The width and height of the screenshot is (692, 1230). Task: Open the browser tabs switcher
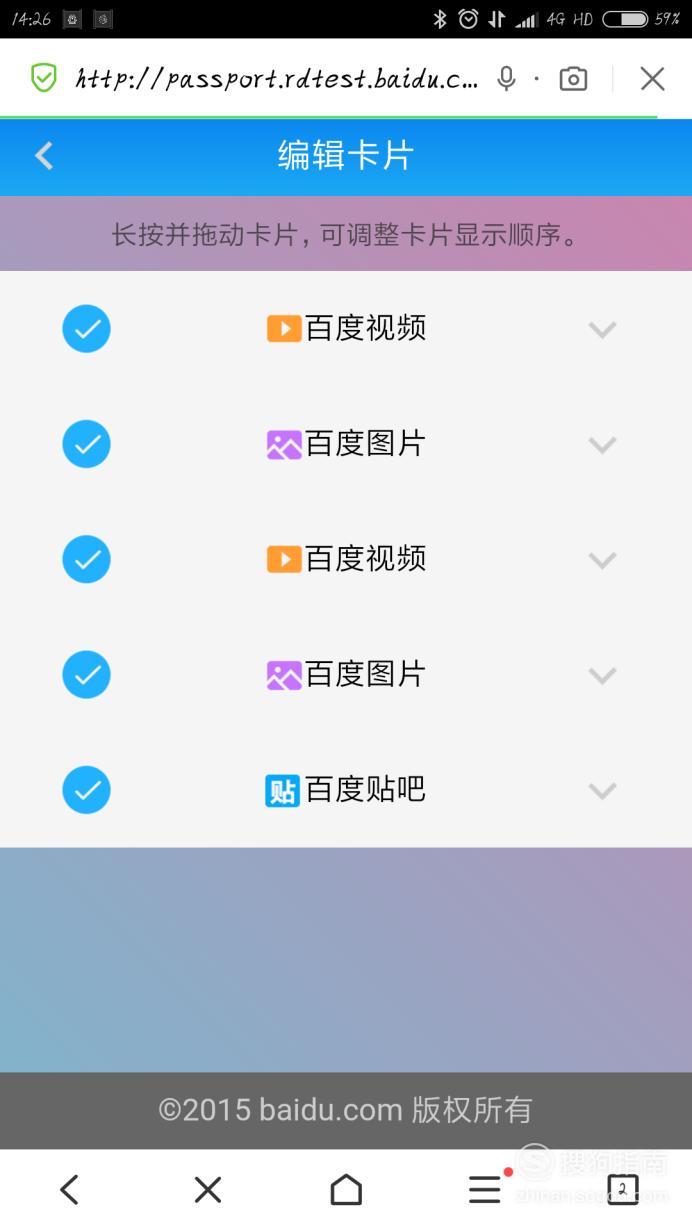pos(623,1189)
